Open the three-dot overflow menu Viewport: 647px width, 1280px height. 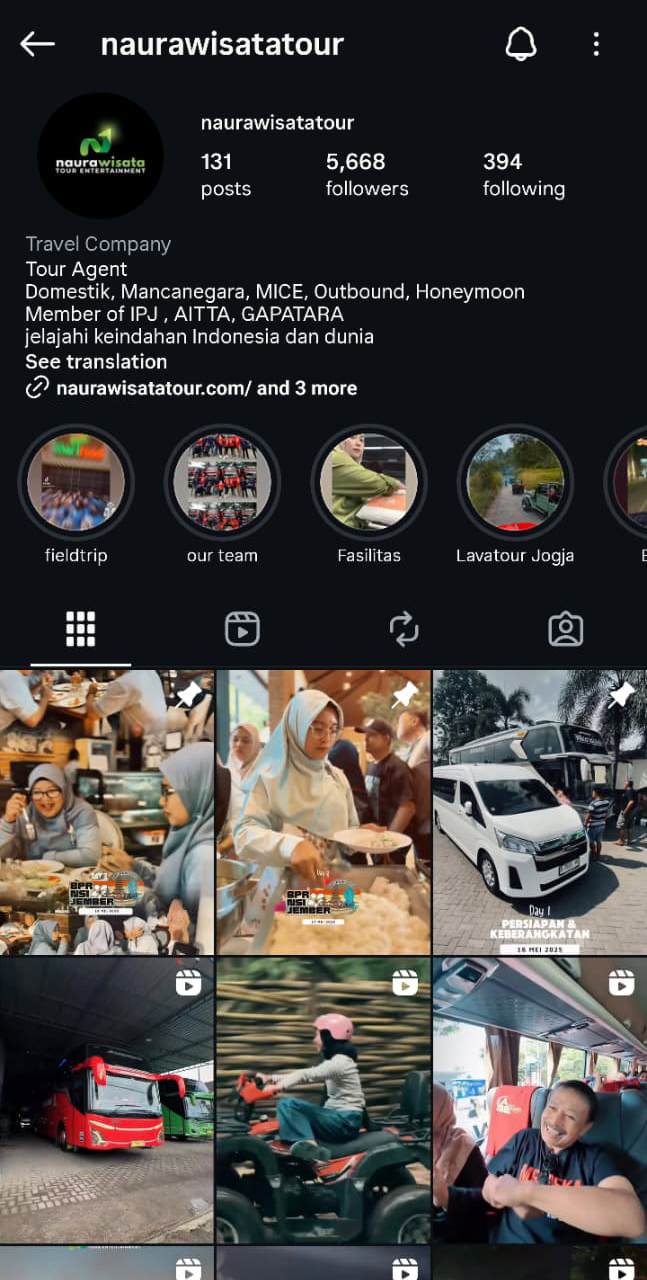click(596, 44)
